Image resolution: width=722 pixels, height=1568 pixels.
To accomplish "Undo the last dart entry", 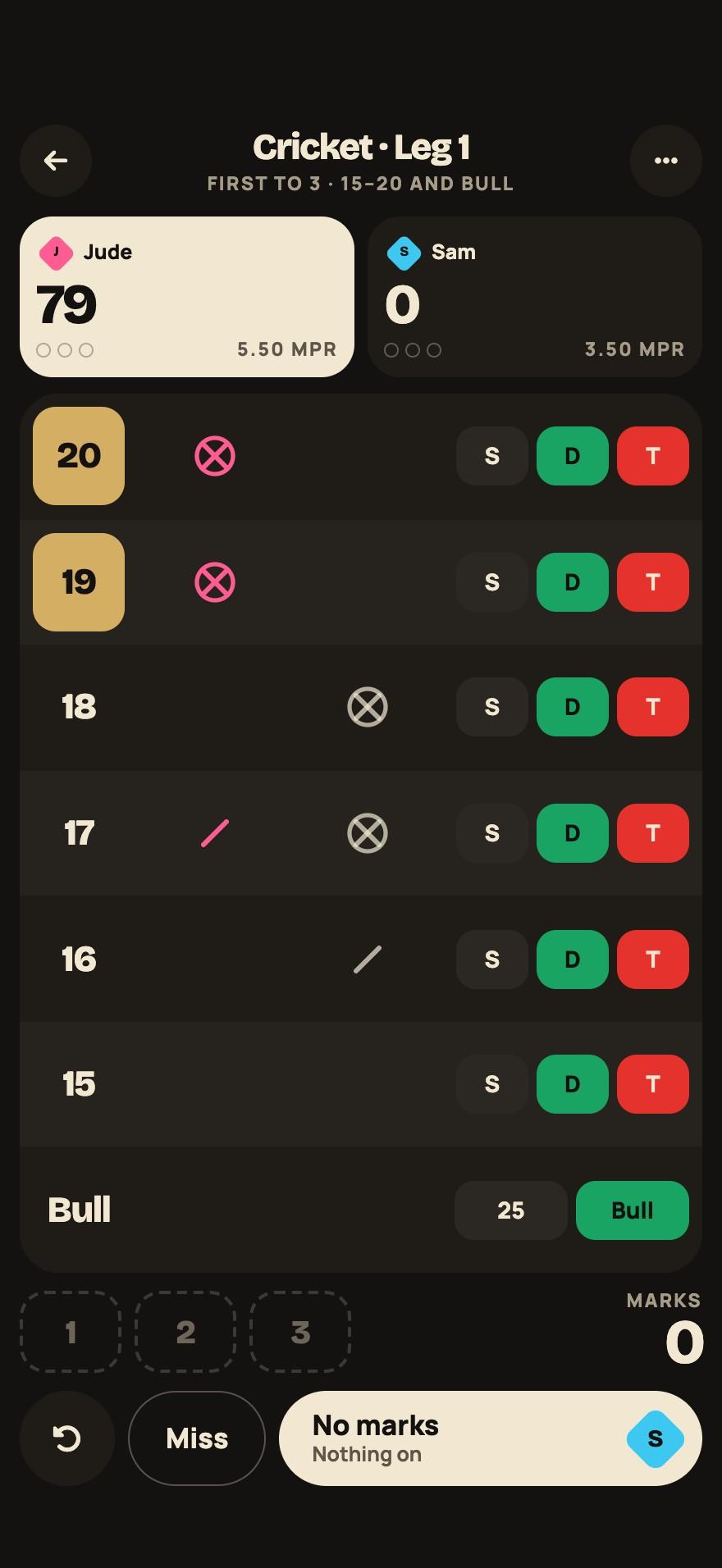I will point(67,1438).
